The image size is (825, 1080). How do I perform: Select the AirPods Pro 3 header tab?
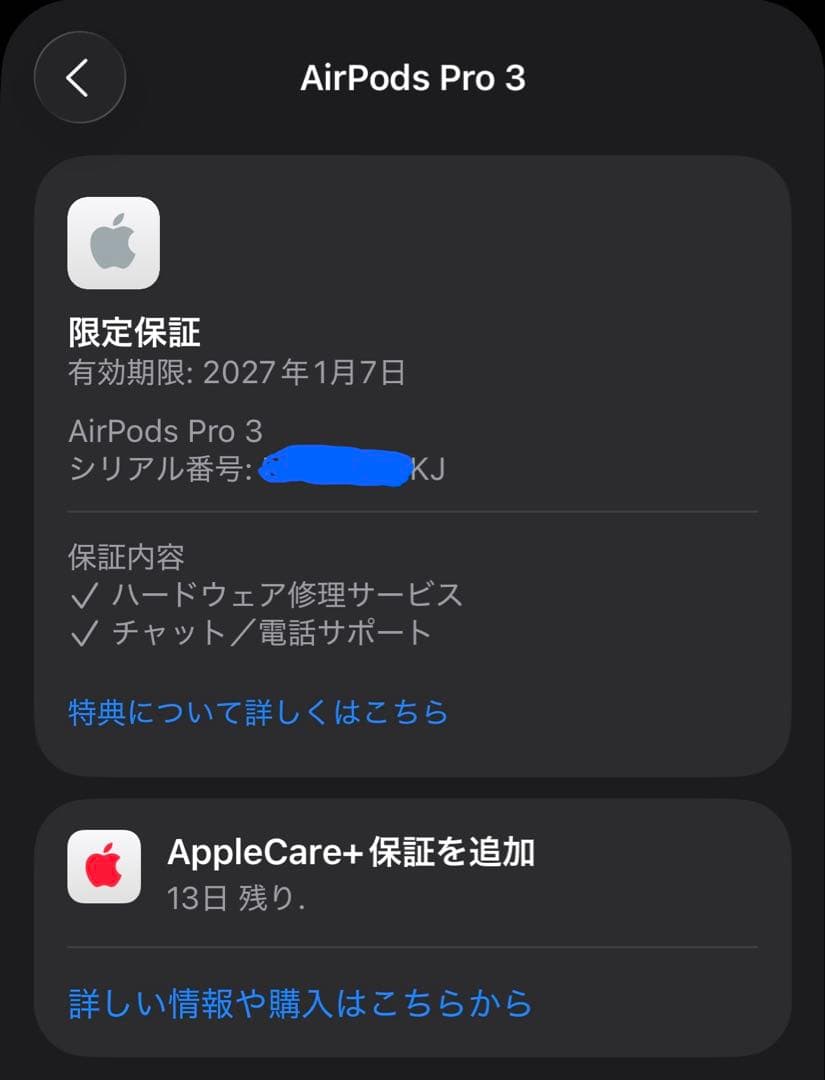pos(413,78)
